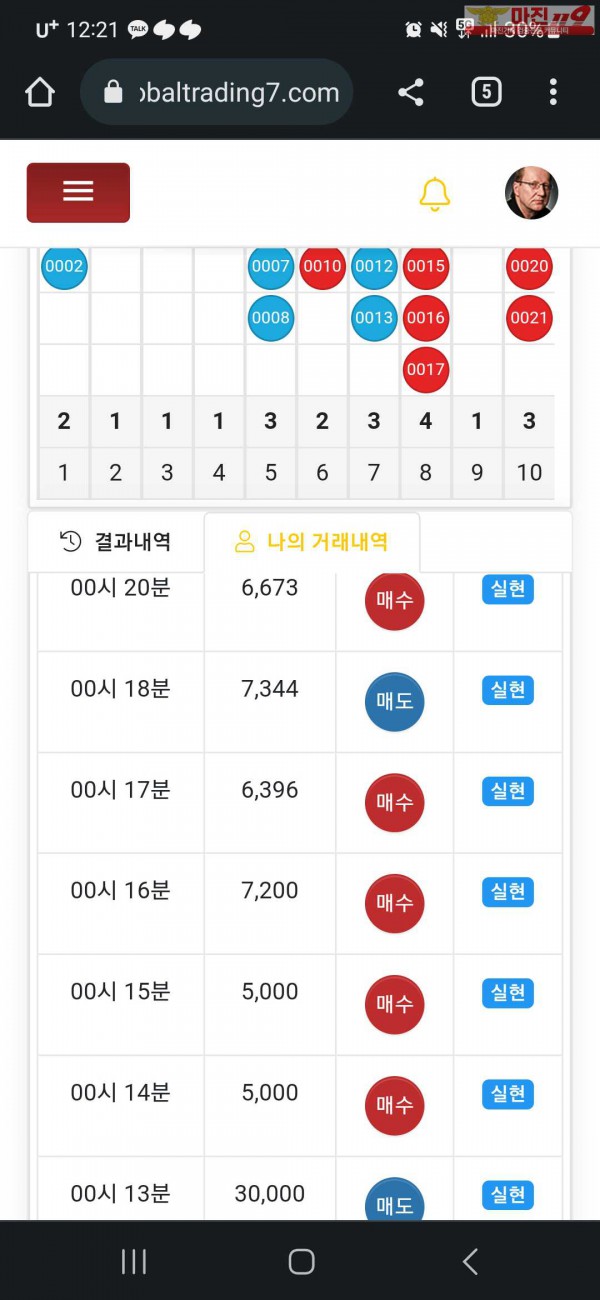600x1300 pixels.
Task: Open the red hamburger menu
Action: [x=78, y=192]
